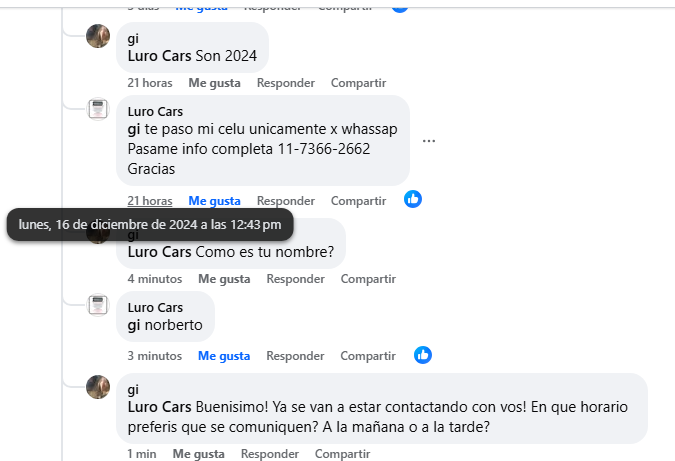Like gi's "Buenisimo!" comment

pos(198,454)
